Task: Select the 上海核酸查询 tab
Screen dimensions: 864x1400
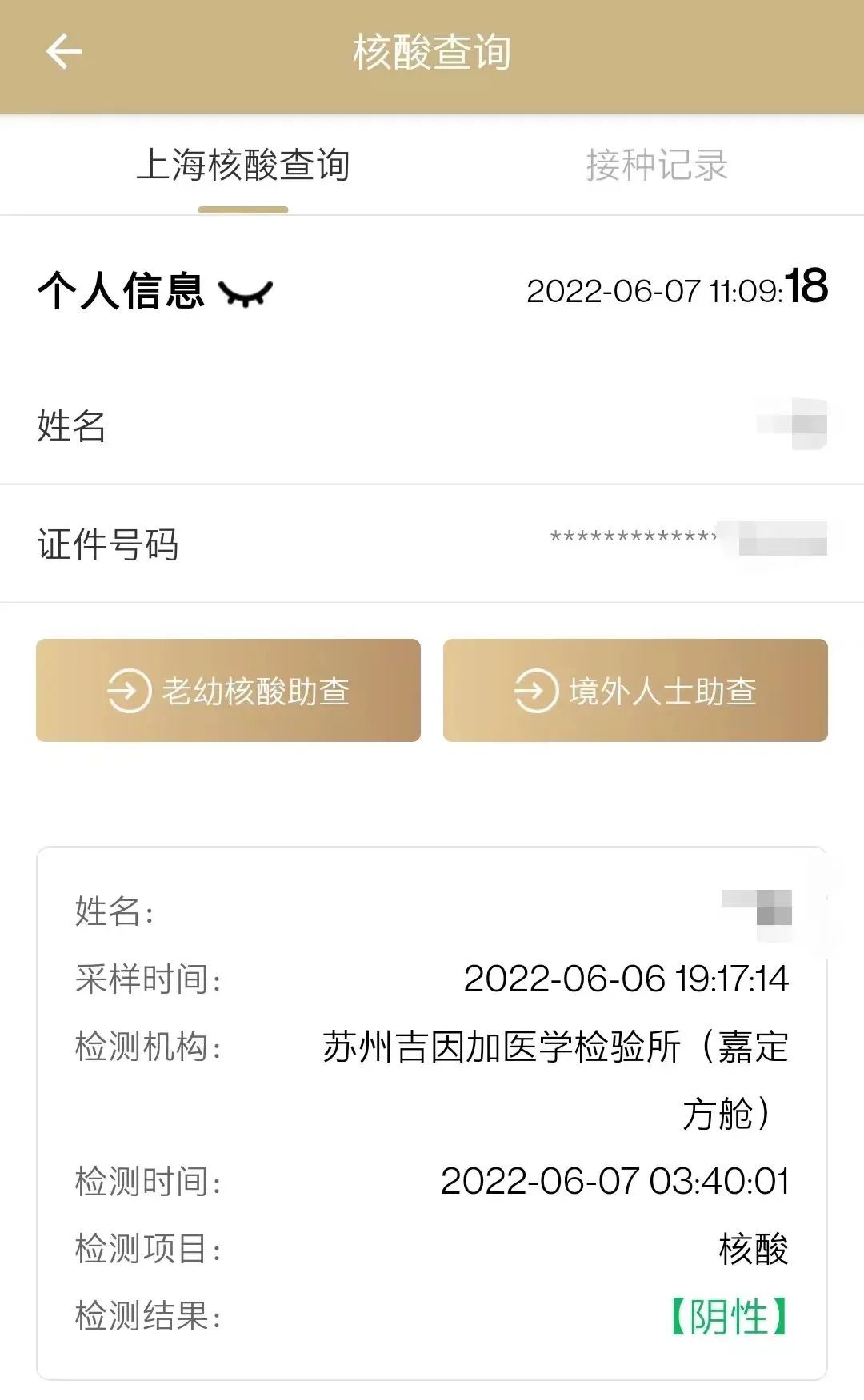Action: 243,166
